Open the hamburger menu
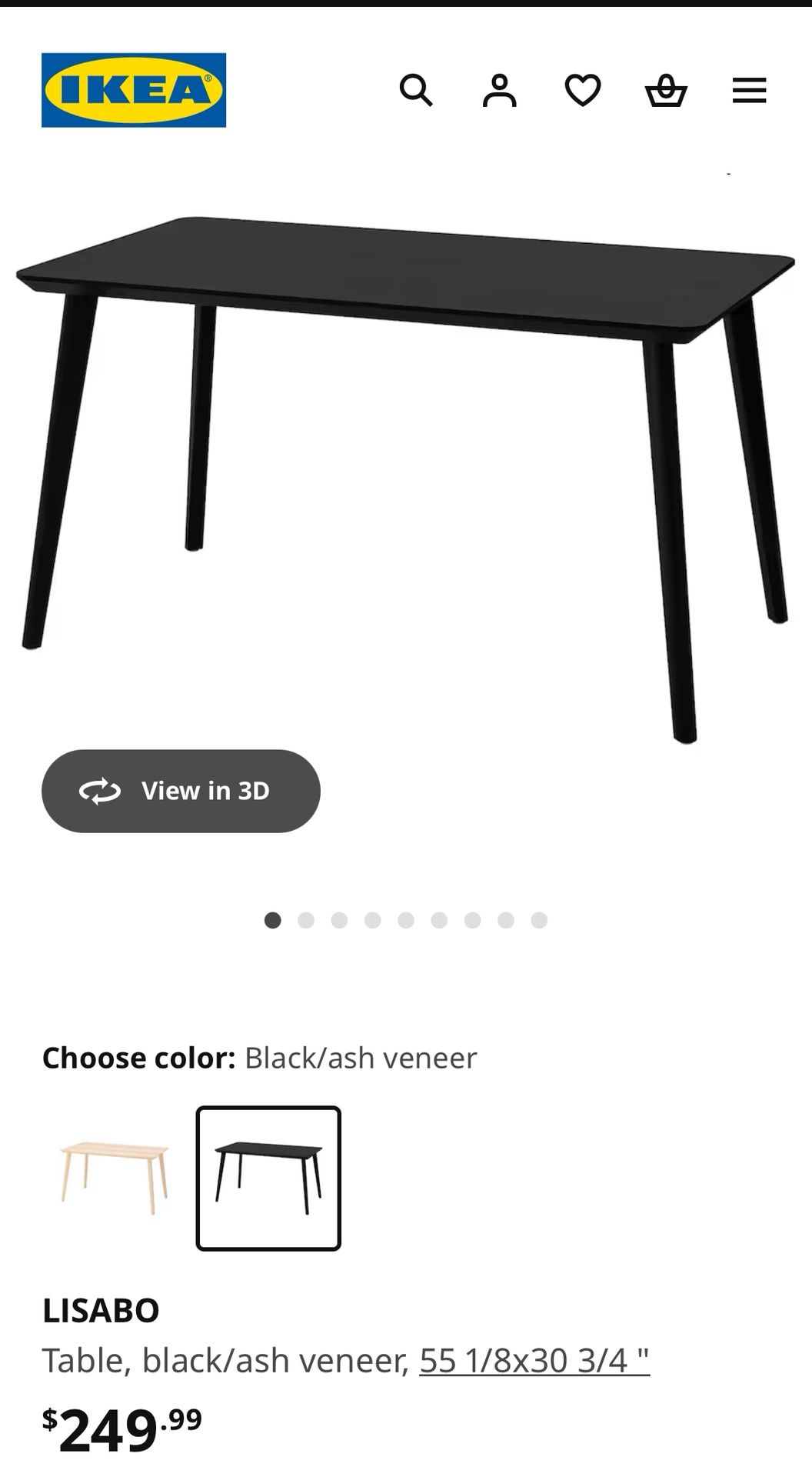 pyautogui.click(x=749, y=91)
